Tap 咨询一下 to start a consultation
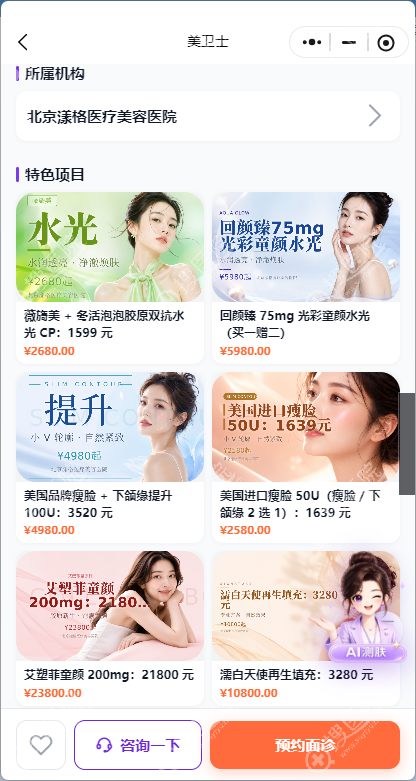This screenshot has height=781, width=416. pyautogui.click(x=138, y=745)
